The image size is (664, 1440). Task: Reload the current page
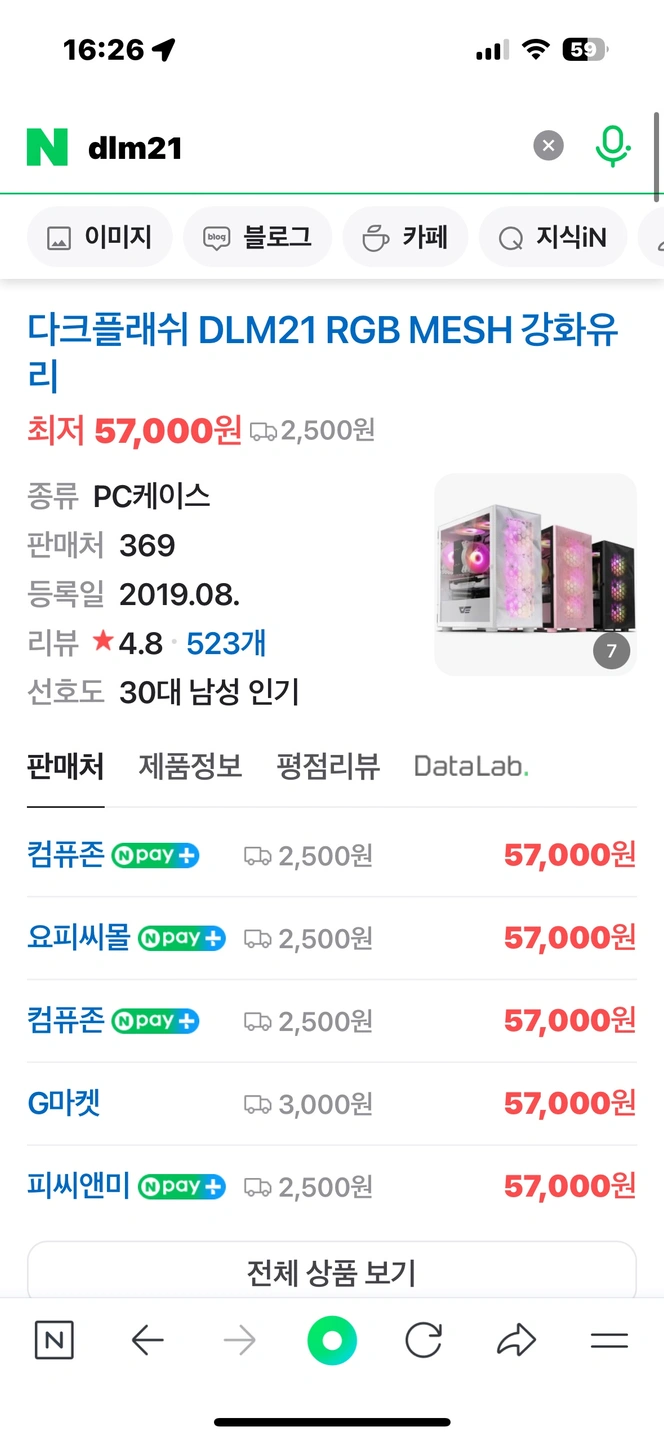(424, 1341)
